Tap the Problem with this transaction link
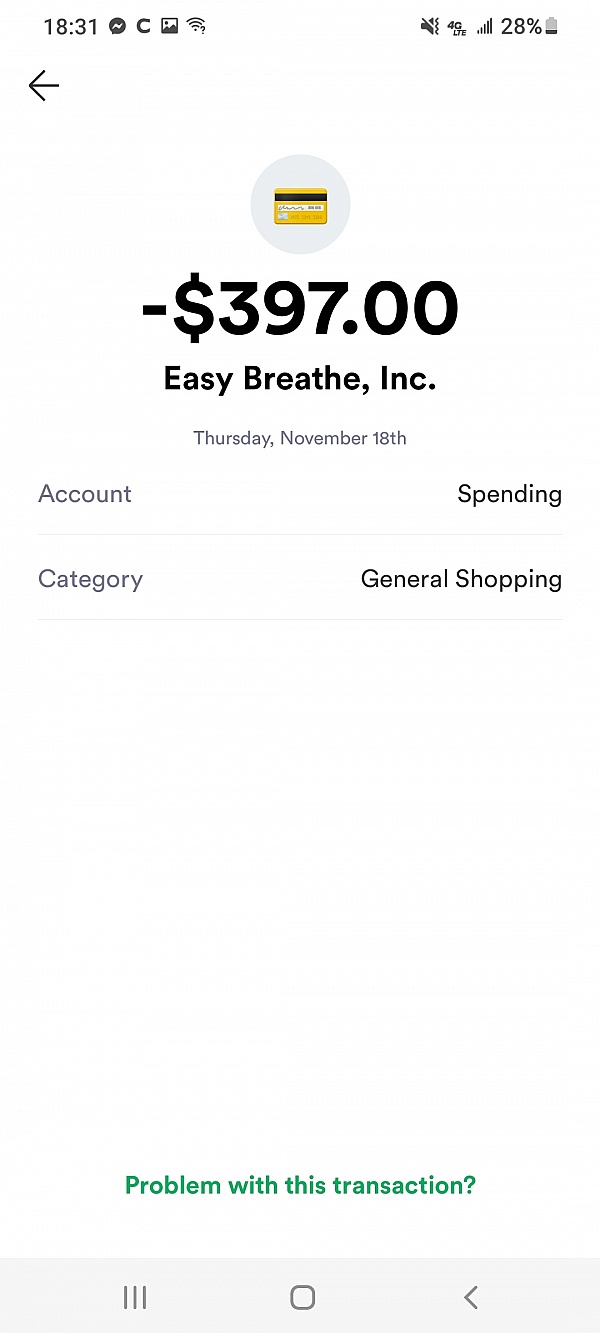 click(x=300, y=1186)
